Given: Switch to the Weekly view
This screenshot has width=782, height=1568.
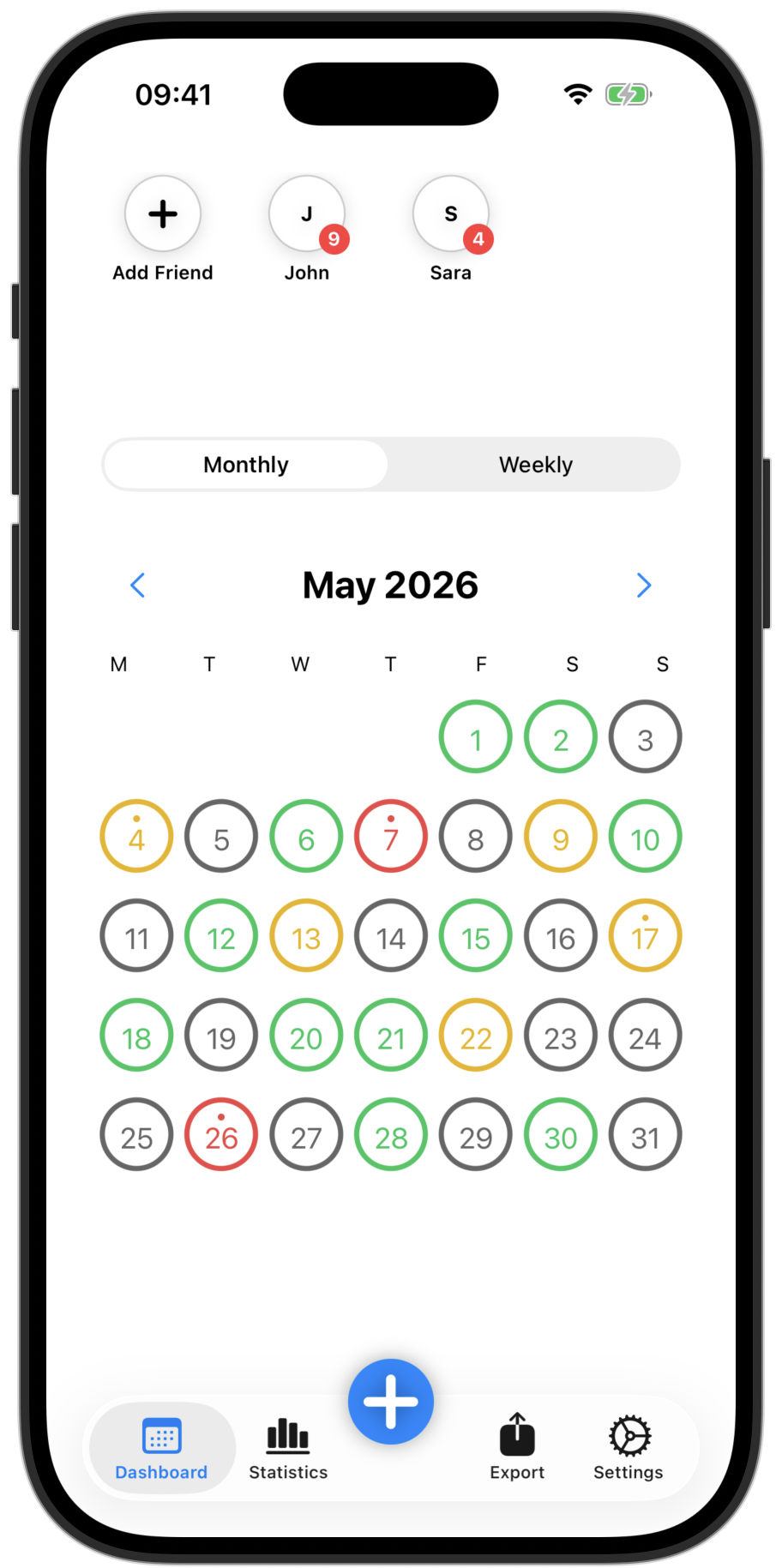Looking at the screenshot, I should [x=536, y=465].
